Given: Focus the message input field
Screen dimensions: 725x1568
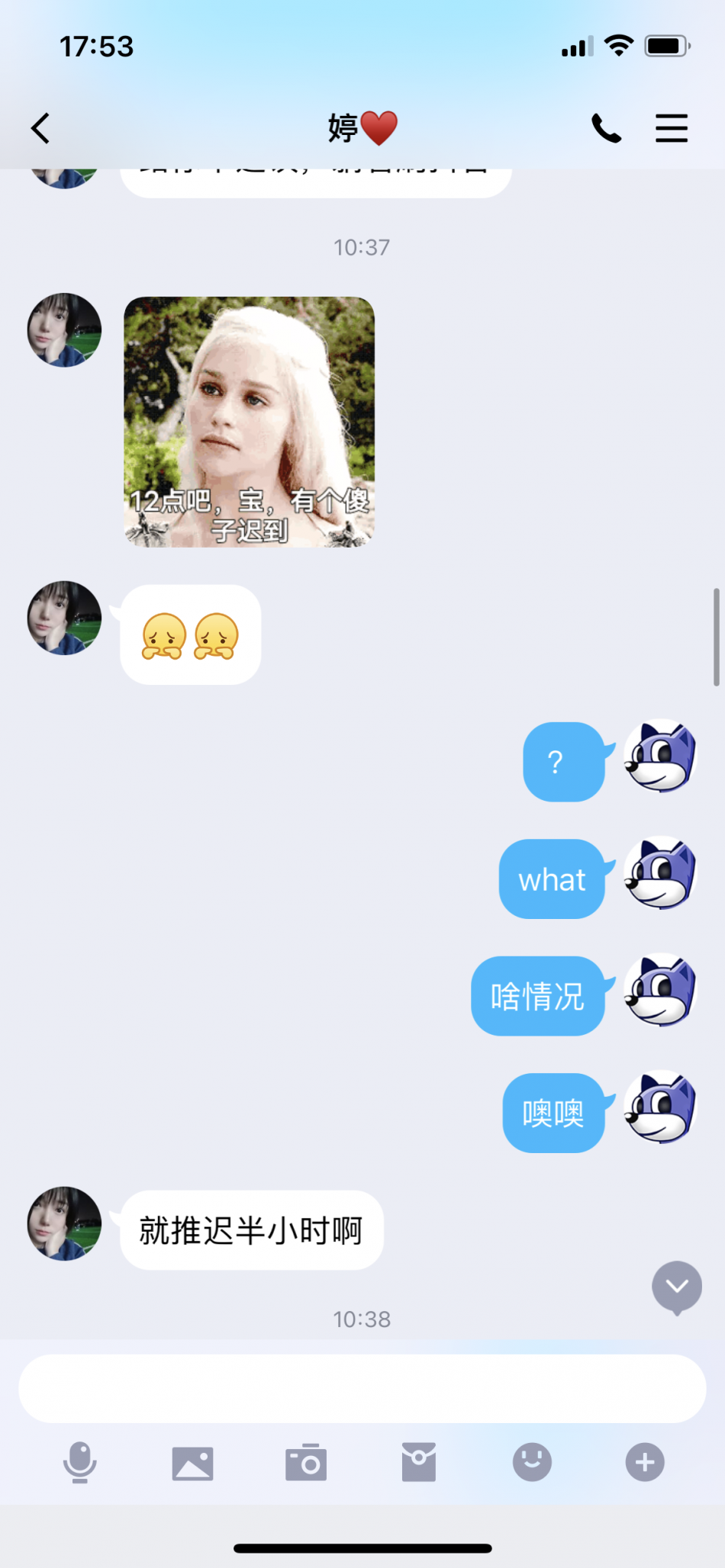Looking at the screenshot, I should pos(362,1389).
